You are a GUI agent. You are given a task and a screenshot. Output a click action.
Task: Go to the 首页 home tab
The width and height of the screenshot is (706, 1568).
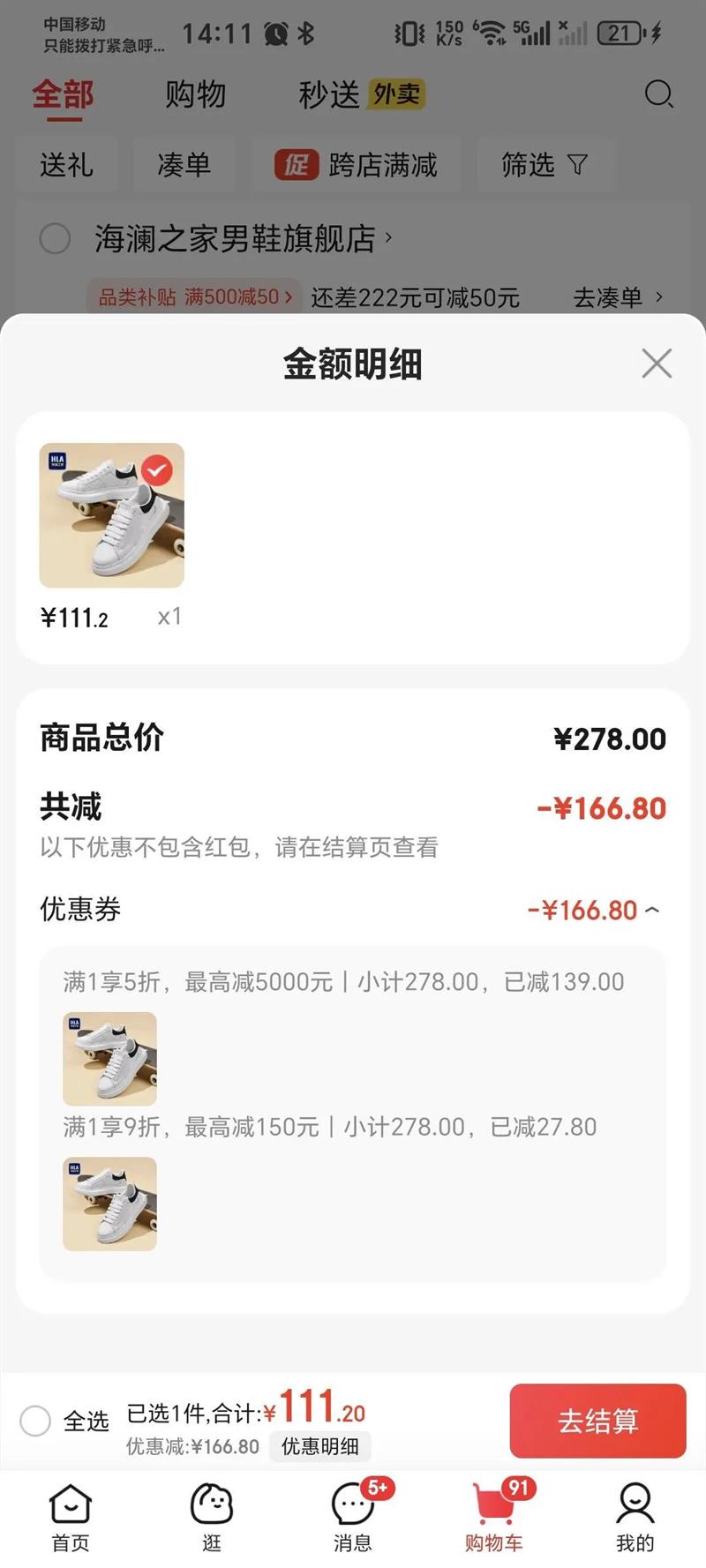pyautogui.click(x=71, y=1518)
